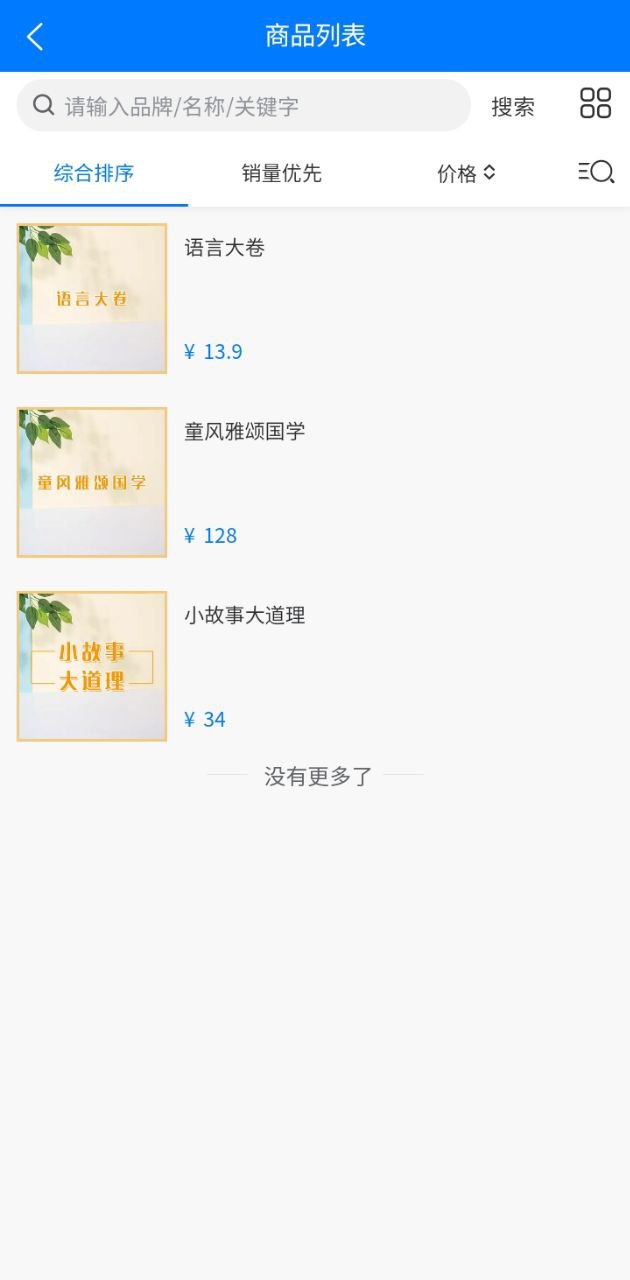630x1280 pixels.
Task: Go back from the 商品列表 page
Action: 35,37
